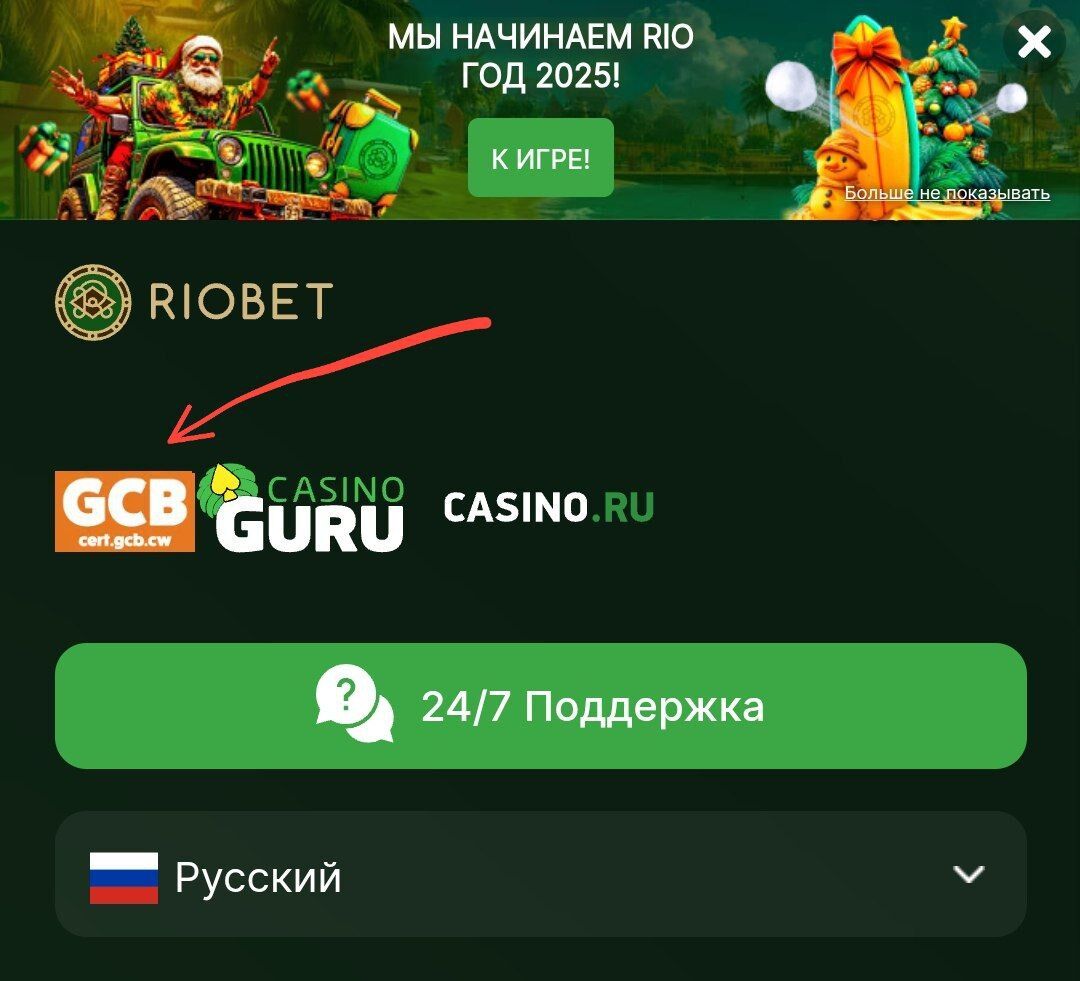
Task: Open the Casino Guru link
Action: [303, 511]
